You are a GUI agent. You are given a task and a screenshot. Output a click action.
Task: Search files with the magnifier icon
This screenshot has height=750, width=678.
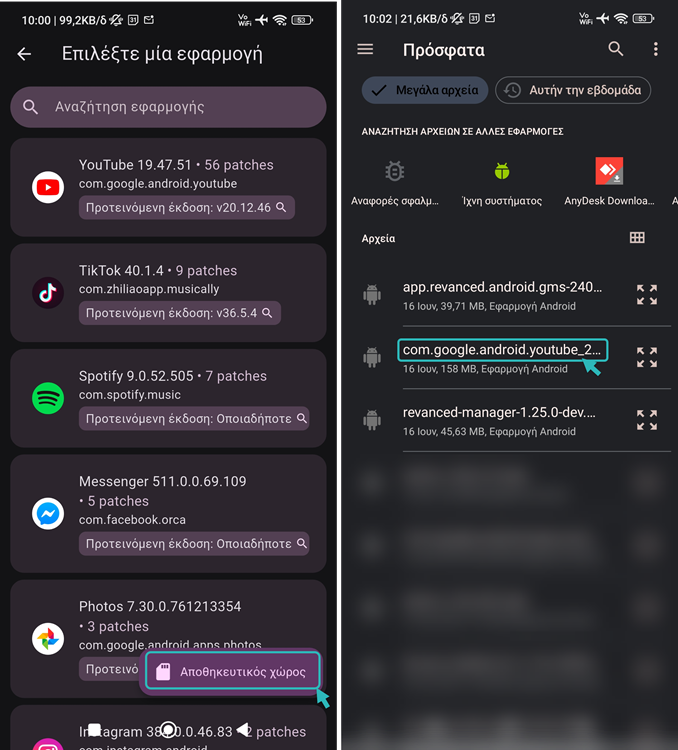[616, 49]
